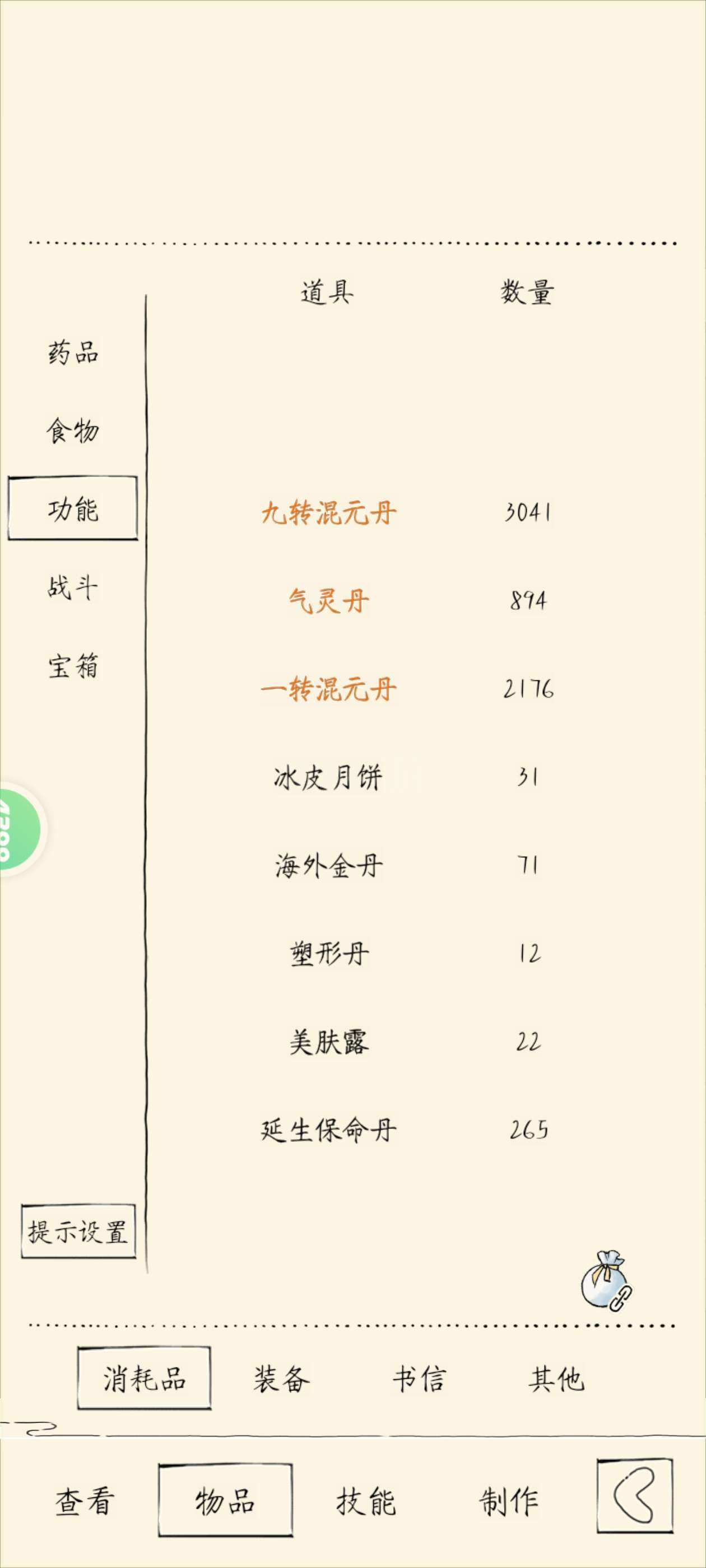Switch to the 书信 tab
This screenshot has width=706, height=1568.
tap(419, 1379)
